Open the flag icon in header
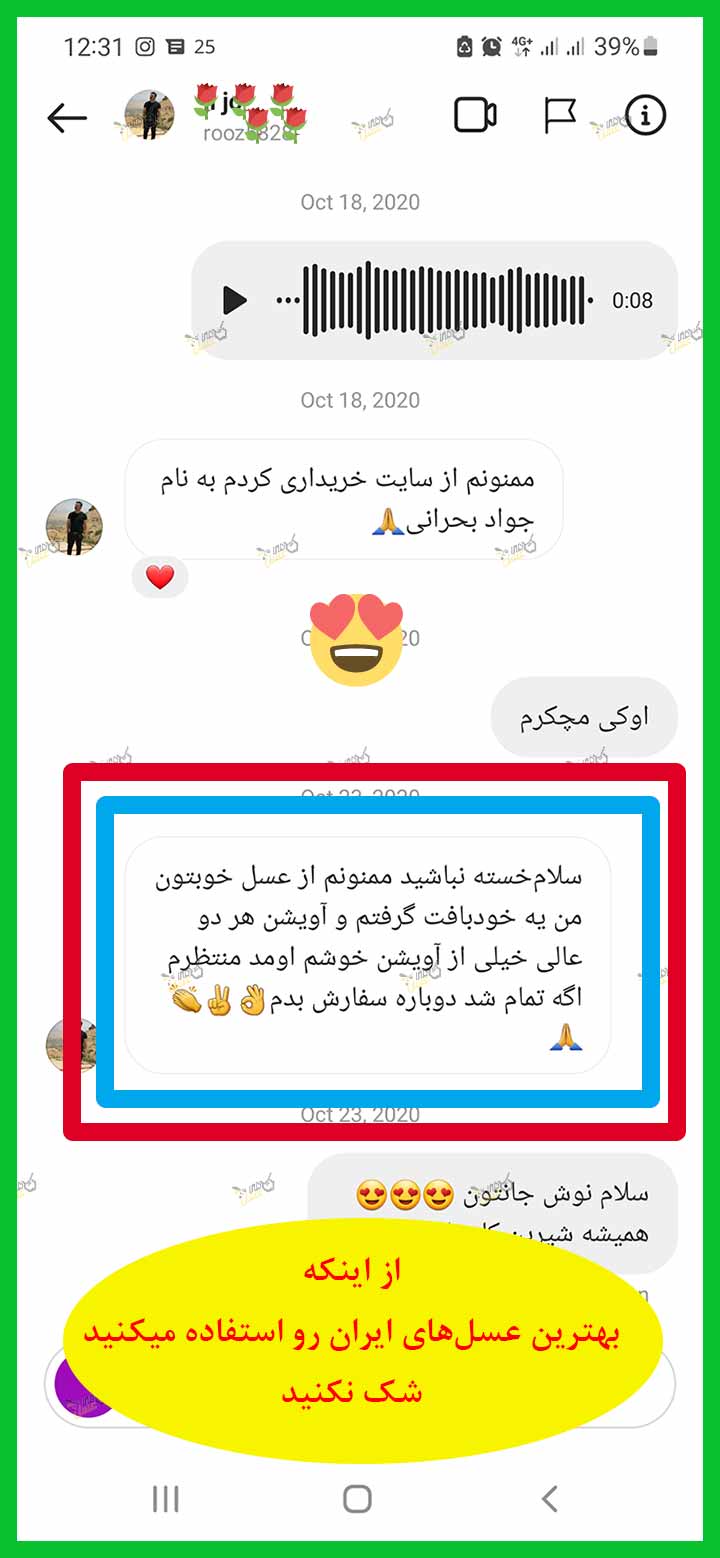Image resolution: width=720 pixels, height=1558 pixels. tap(560, 116)
